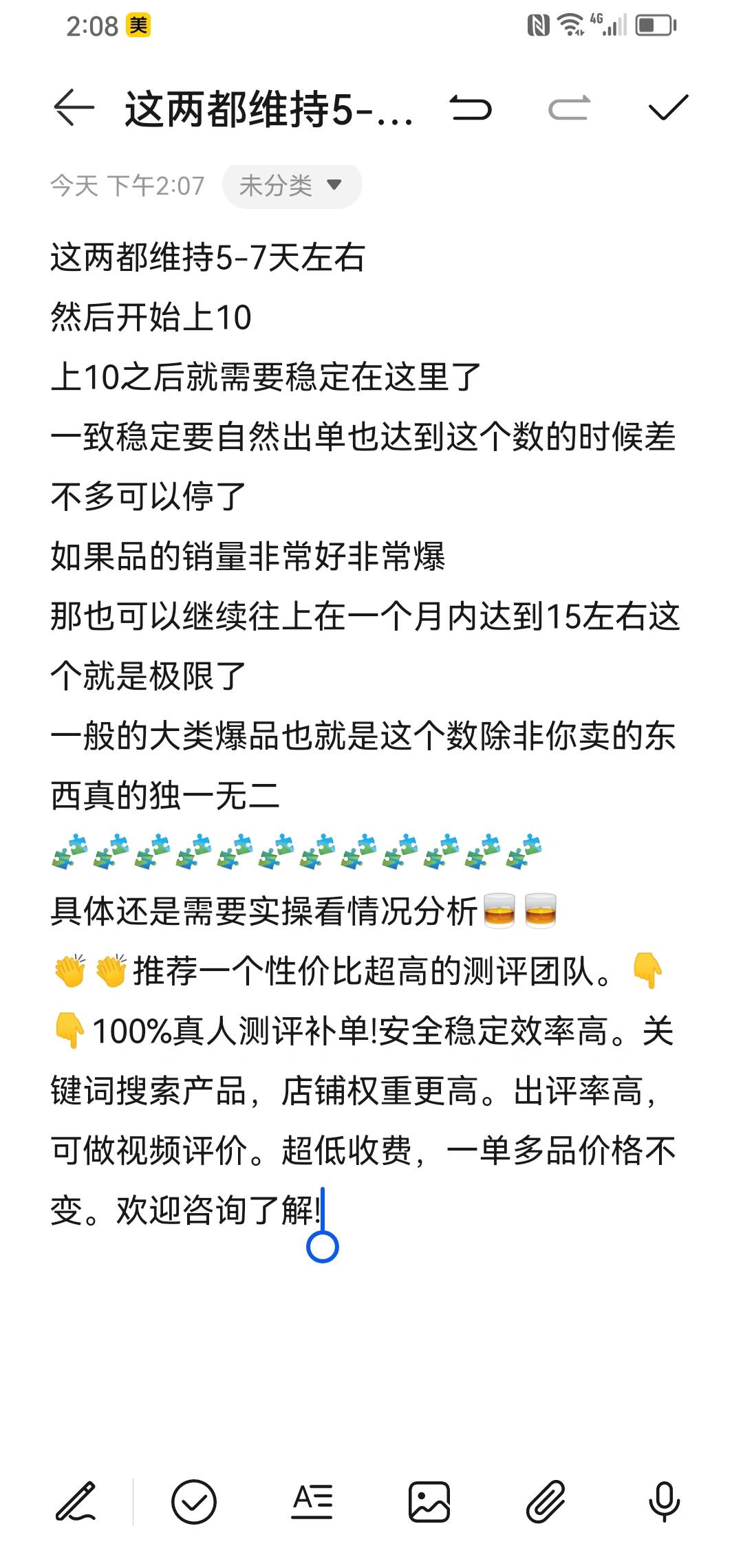Attach a file with the paperclip
The height and width of the screenshot is (1568, 743).
(546, 1501)
